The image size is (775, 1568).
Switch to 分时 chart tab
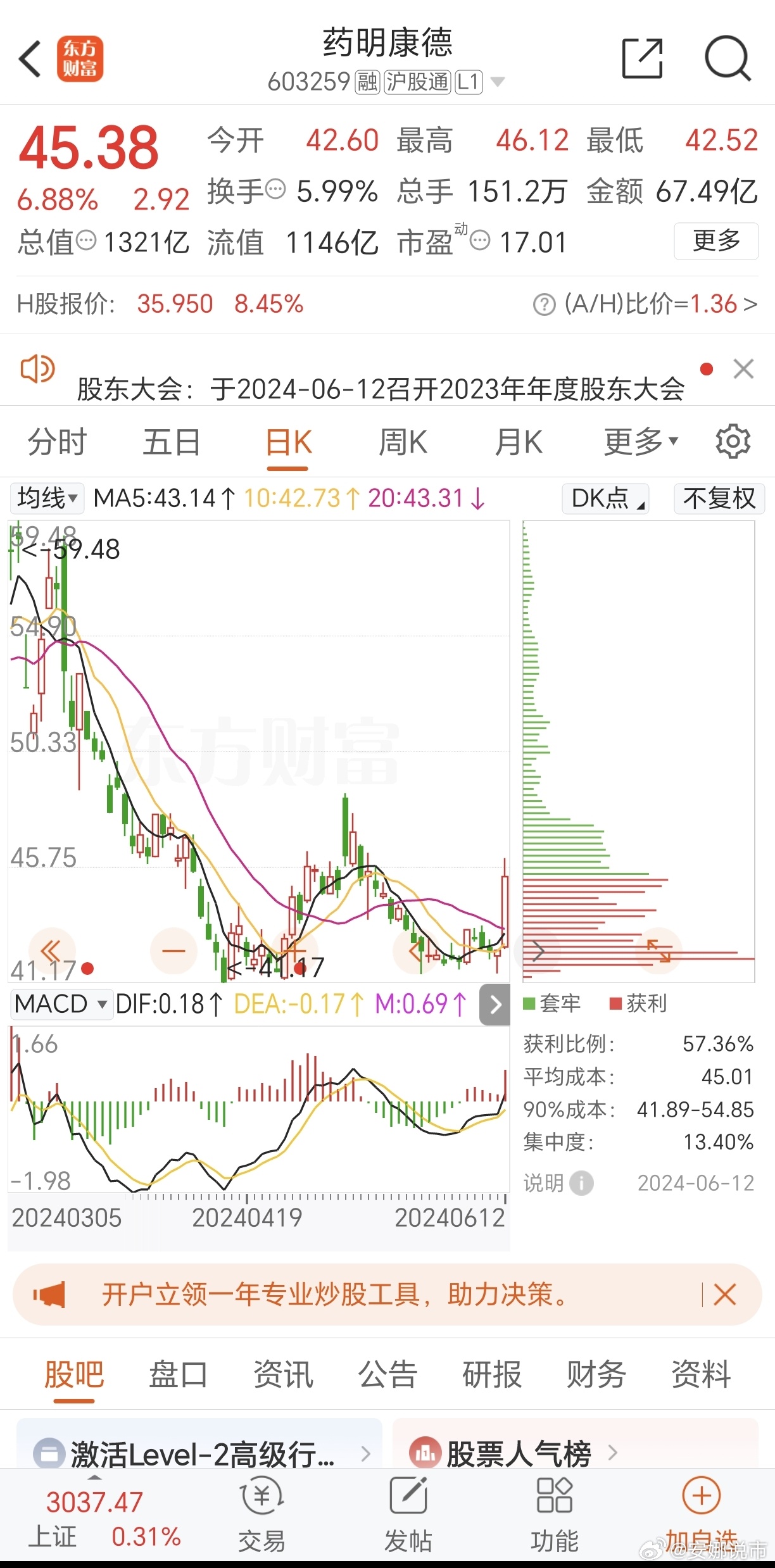coord(57,442)
